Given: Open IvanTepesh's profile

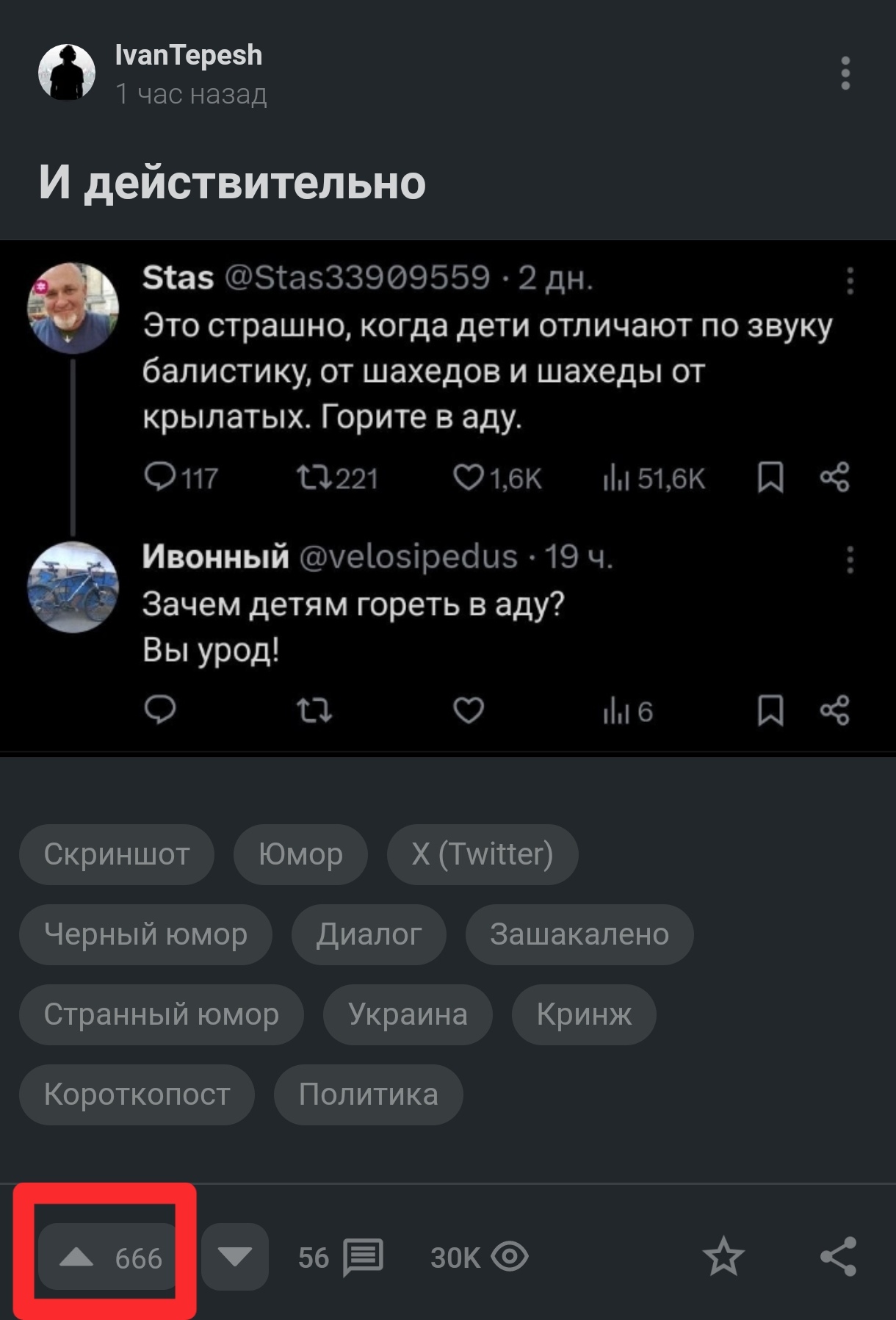Looking at the screenshot, I should [x=188, y=56].
